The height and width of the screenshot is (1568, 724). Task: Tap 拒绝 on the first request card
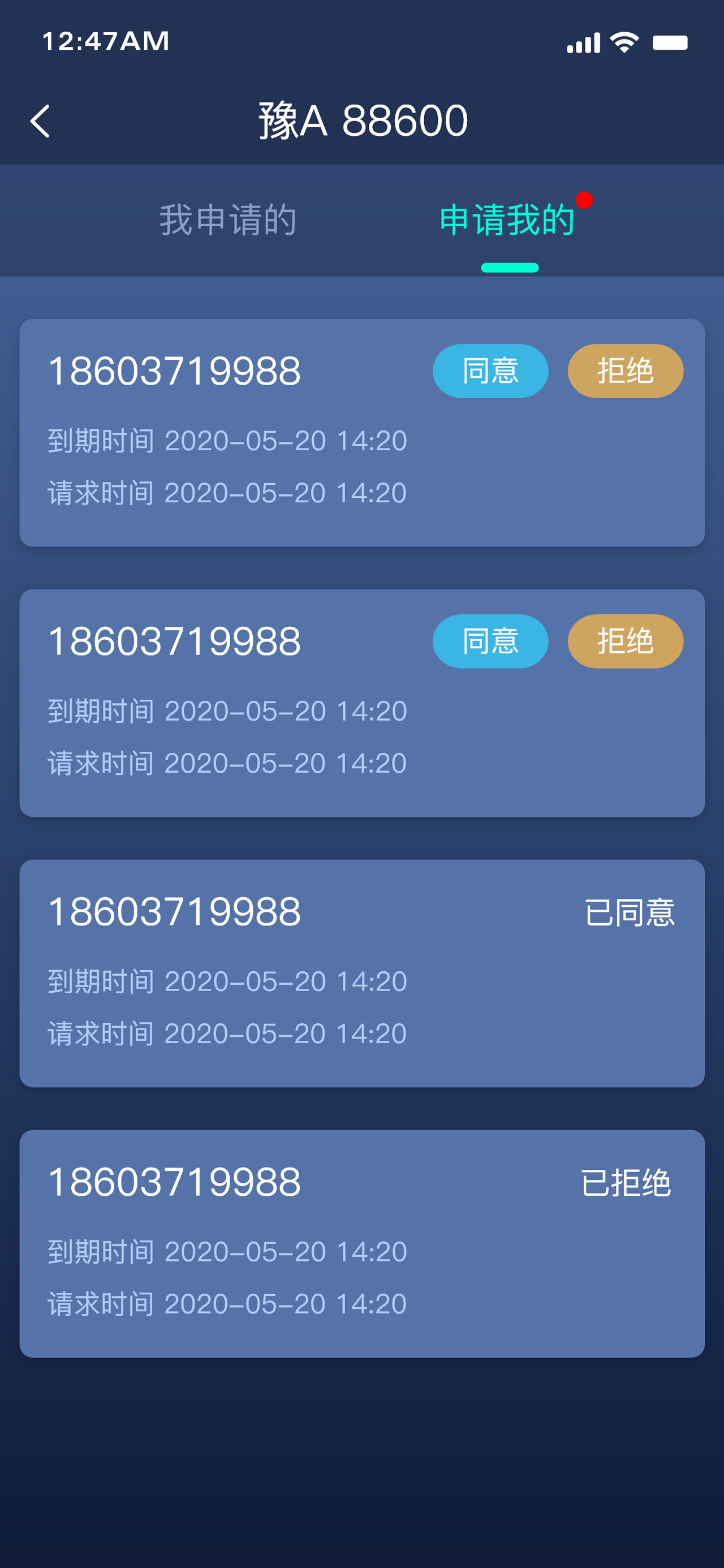[626, 371]
